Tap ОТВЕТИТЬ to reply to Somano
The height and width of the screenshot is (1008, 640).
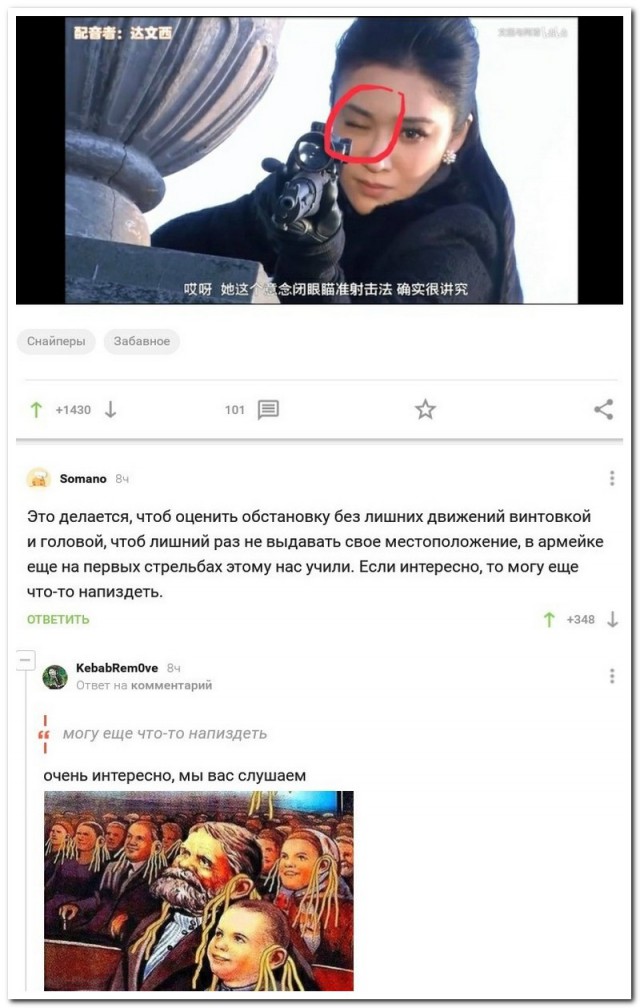(58, 619)
